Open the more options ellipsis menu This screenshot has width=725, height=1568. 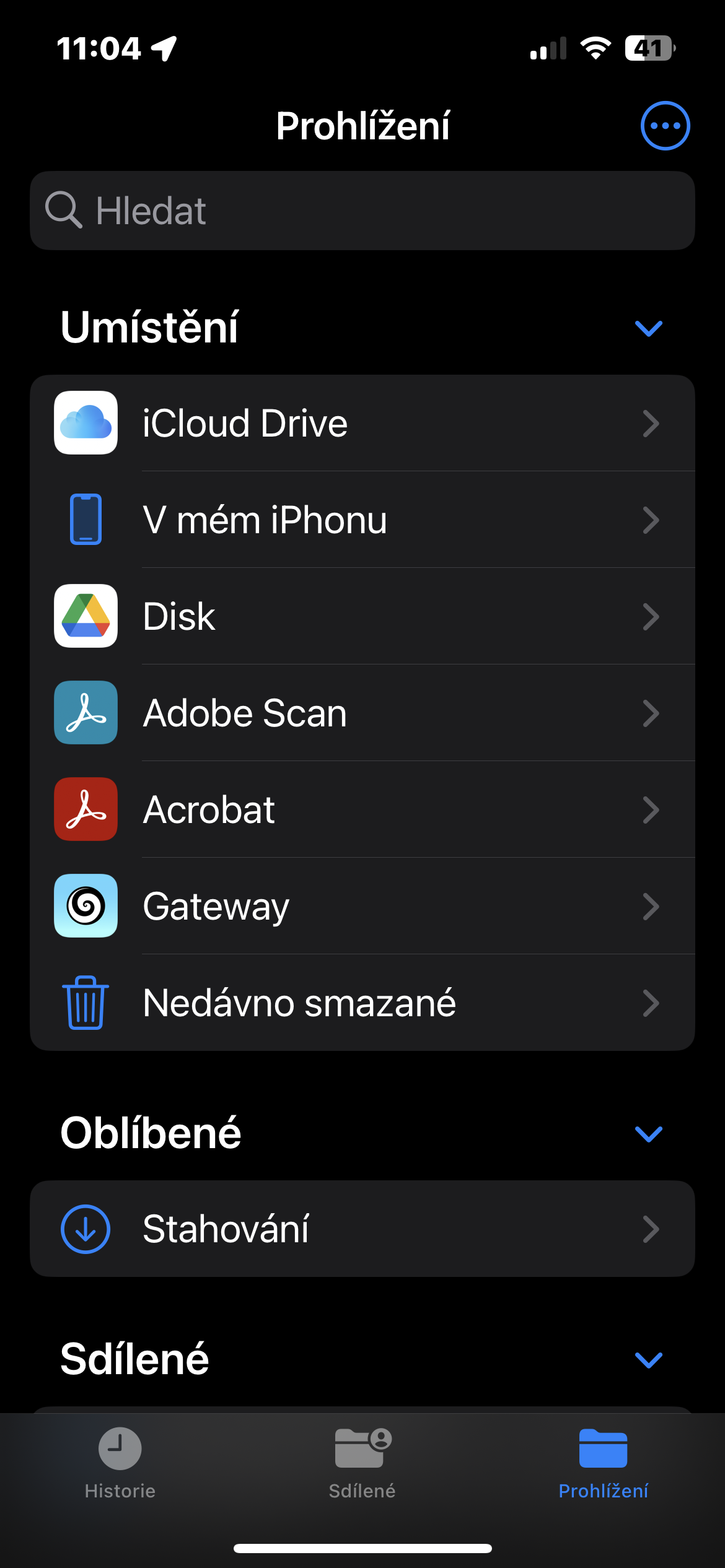click(665, 126)
